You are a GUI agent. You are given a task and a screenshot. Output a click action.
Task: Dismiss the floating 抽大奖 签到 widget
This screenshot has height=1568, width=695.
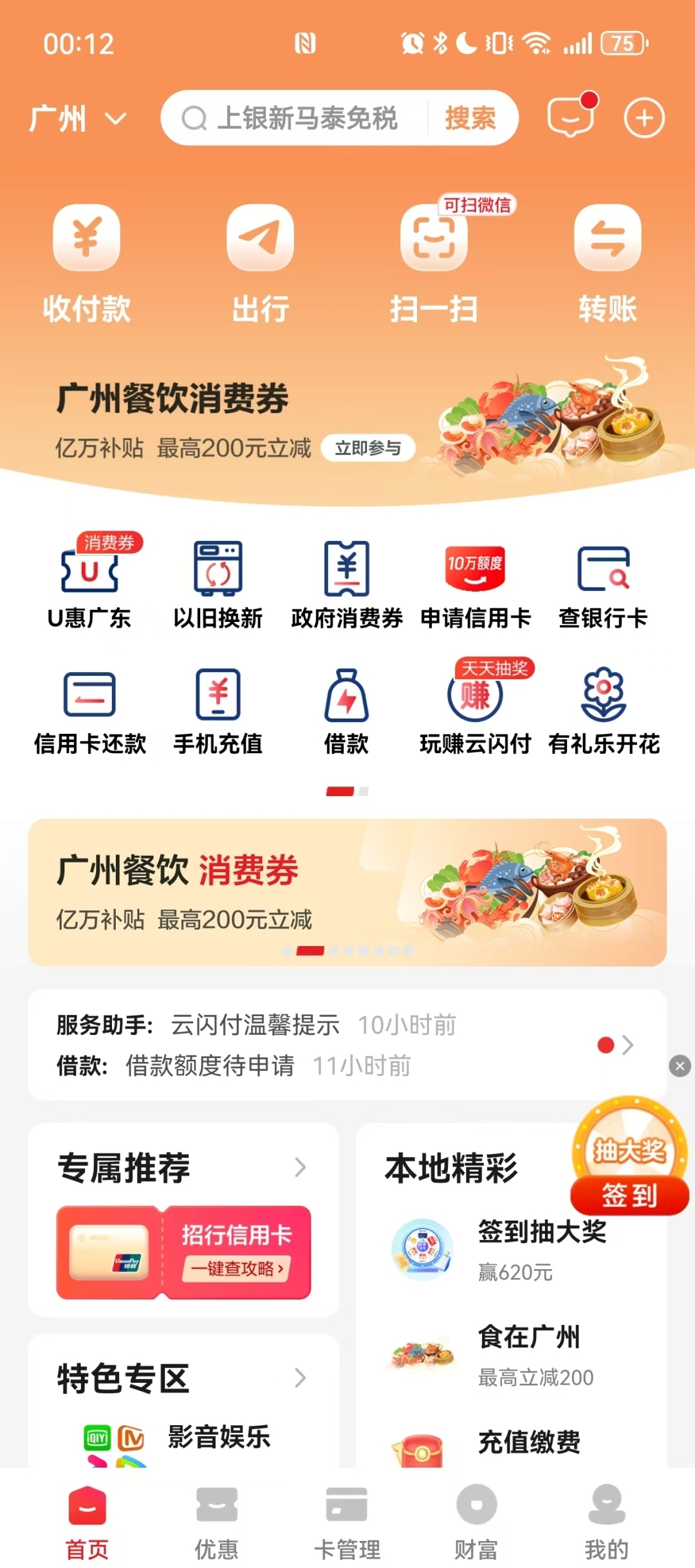tap(680, 1066)
